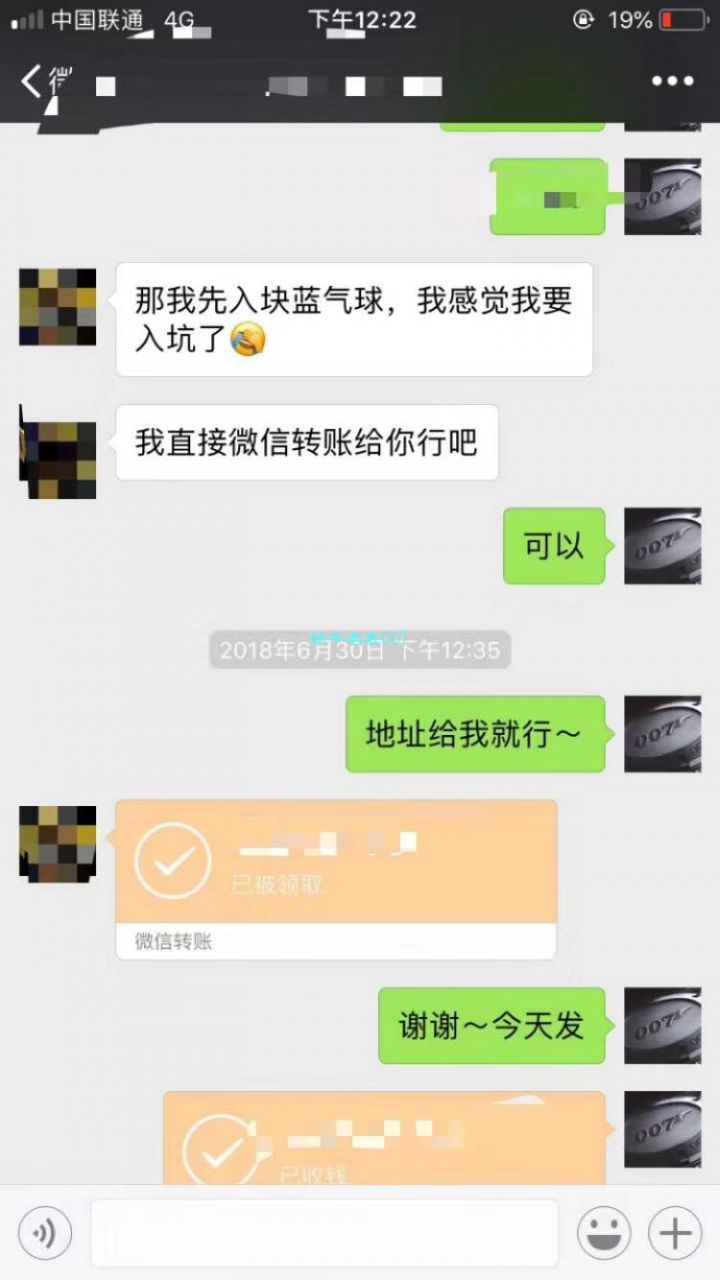The height and width of the screenshot is (1280, 720).
Task: Open the plus attachment panel
Action: click(673, 1232)
